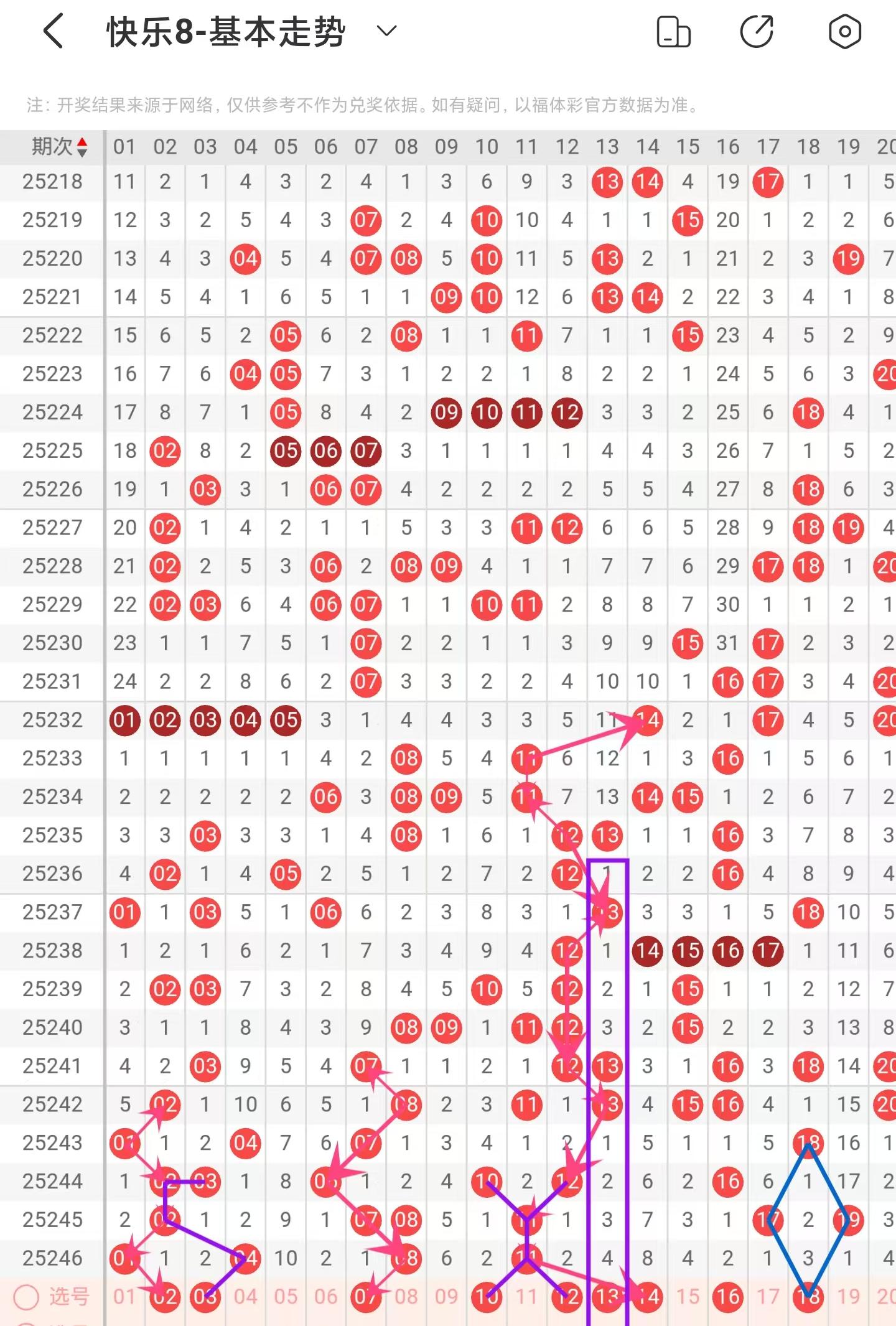Image resolution: width=896 pixels, height=1326 pixels.
Task: Select number 11 in the 选号 row
Action: point(526,1297)
